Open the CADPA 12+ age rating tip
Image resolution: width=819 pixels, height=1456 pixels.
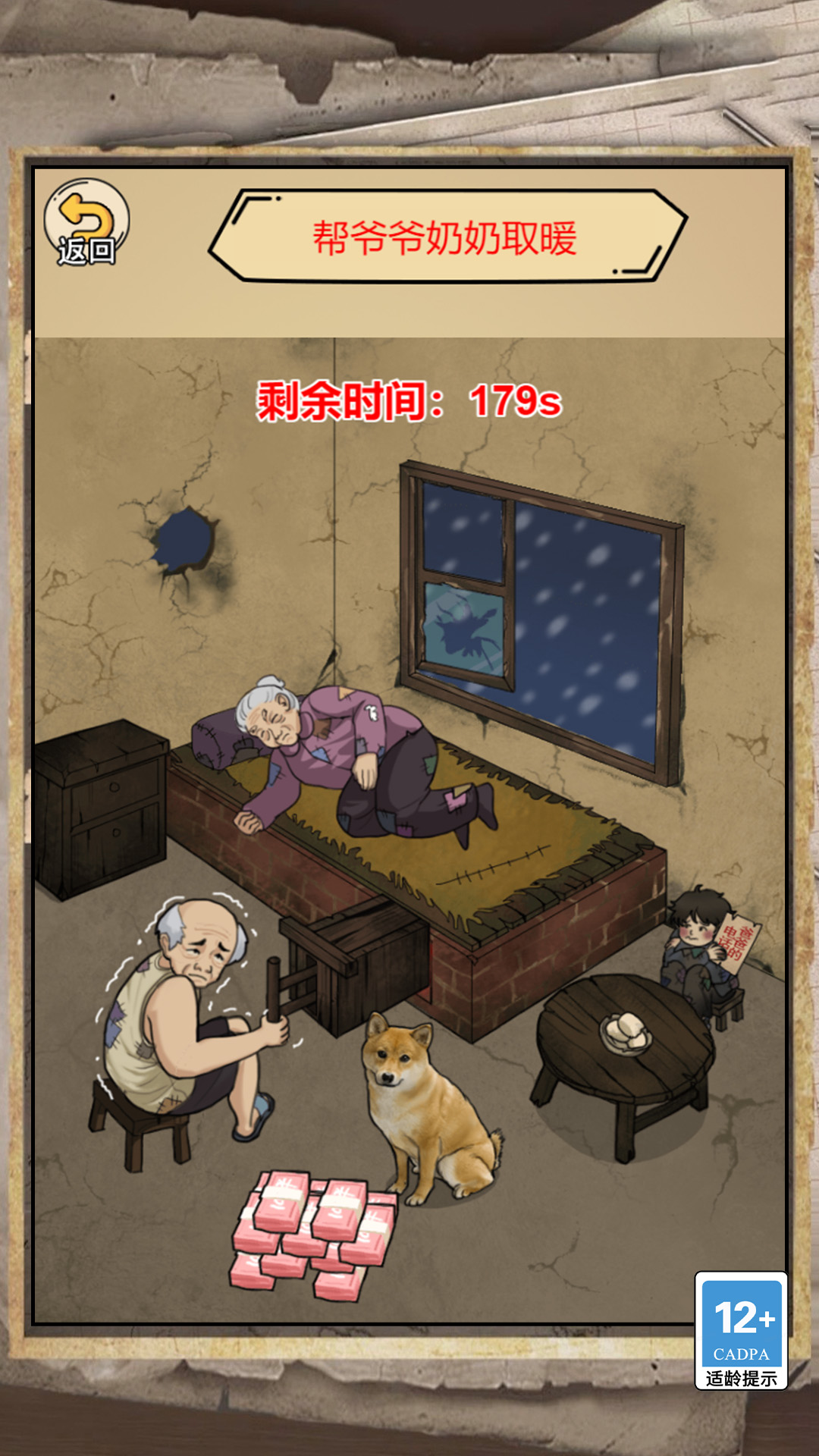(x=741, y=1330)
